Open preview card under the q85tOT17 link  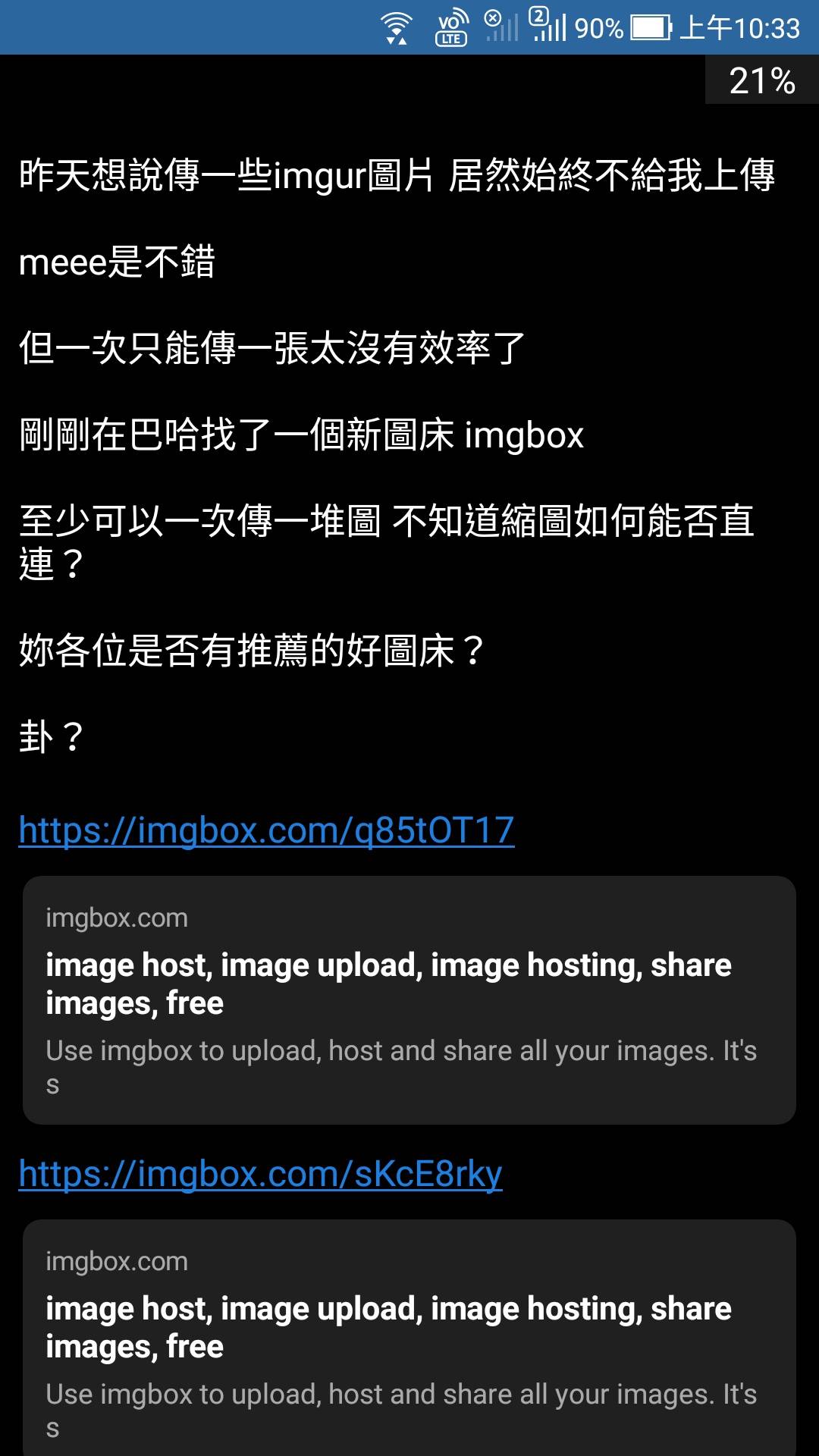(x=409, y=1000)
